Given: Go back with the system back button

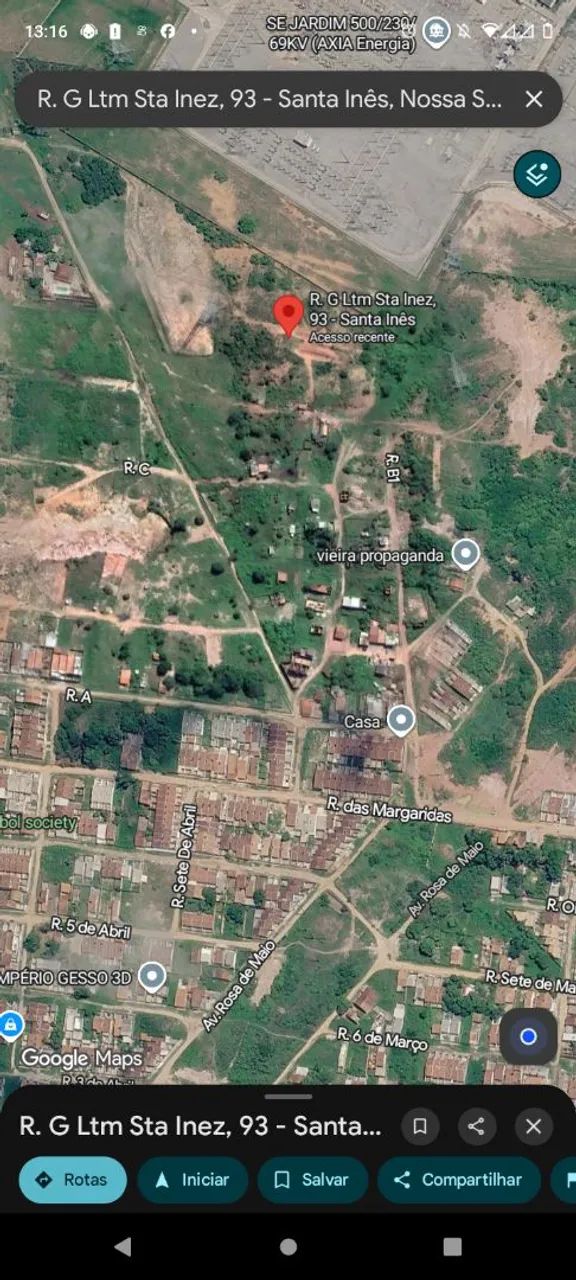Looking at the screenshot, I should pos(123,1247).
